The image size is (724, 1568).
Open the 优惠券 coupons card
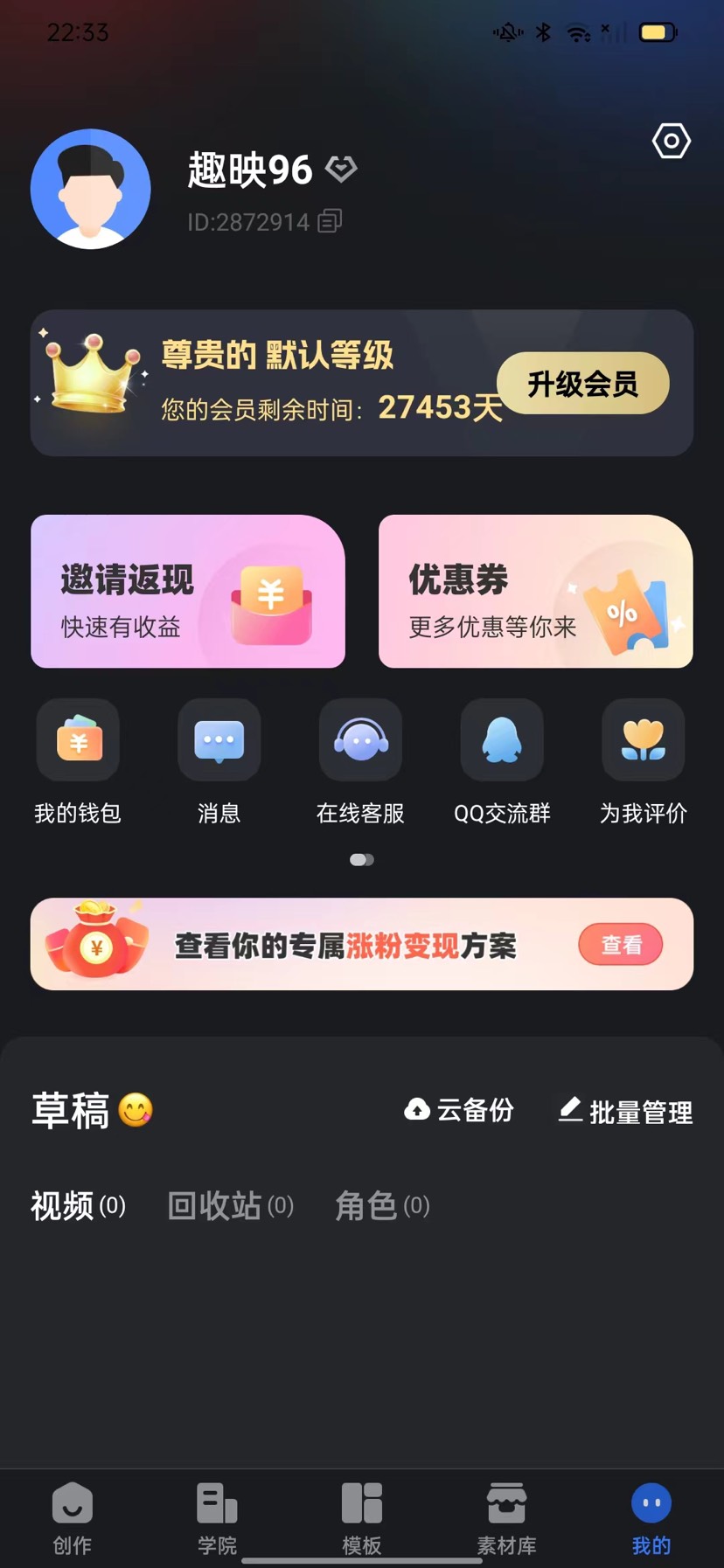tap(535, 592)
